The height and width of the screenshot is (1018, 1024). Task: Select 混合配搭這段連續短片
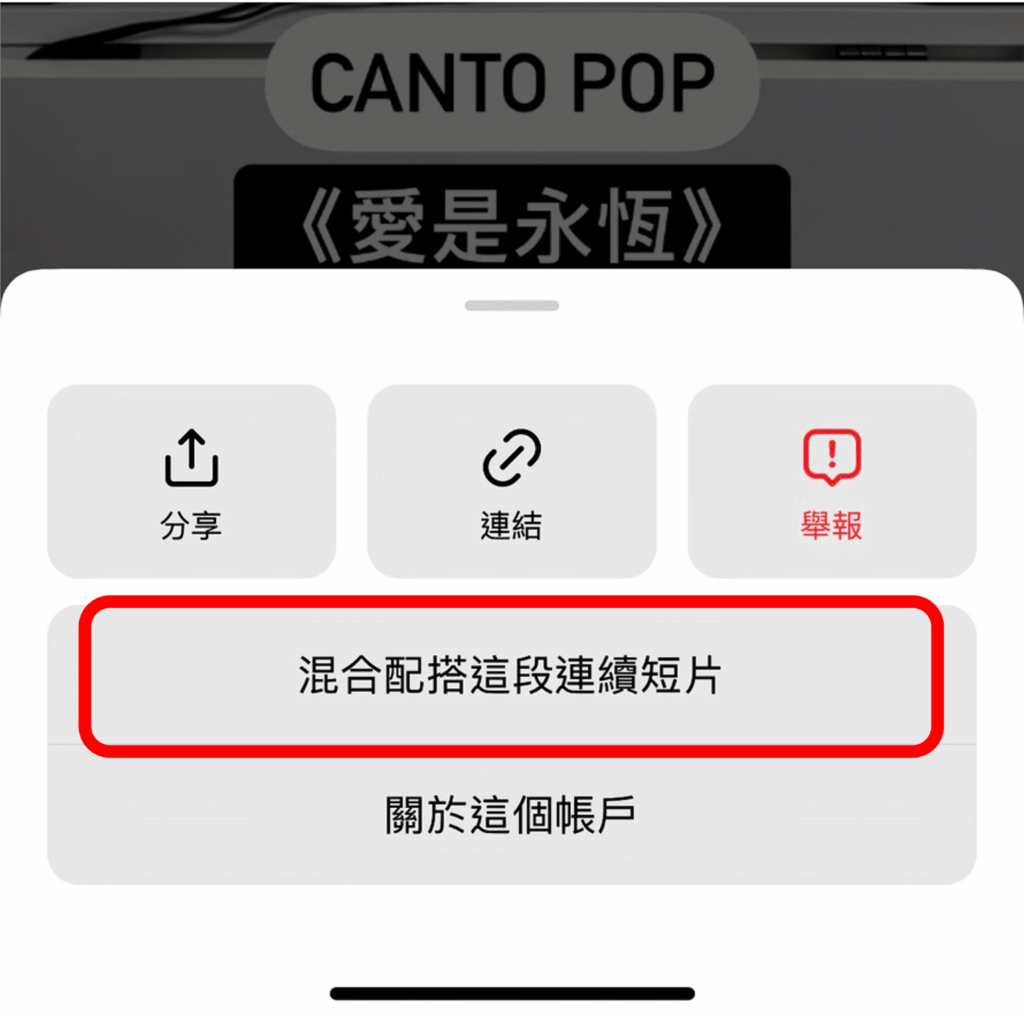pyautogui.click(x=511, y=675)
